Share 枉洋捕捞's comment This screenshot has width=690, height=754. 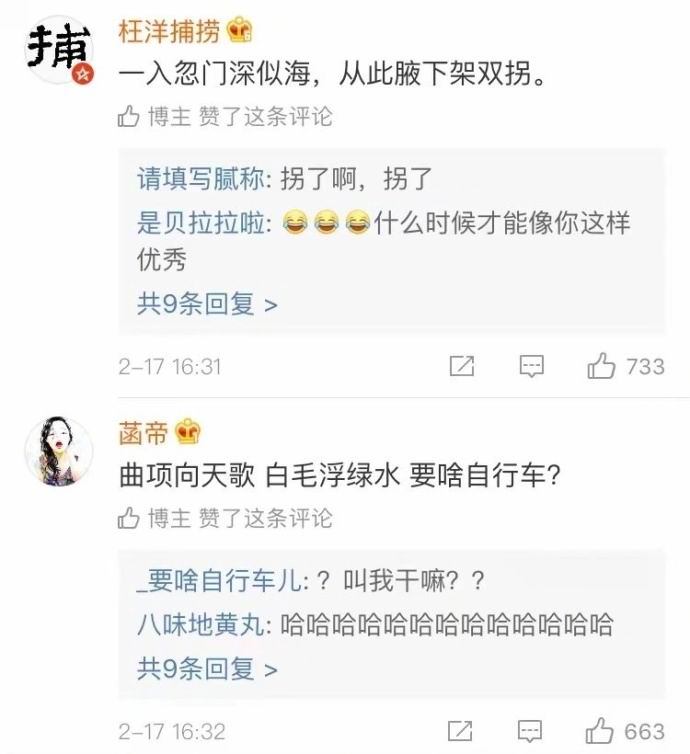[x=461, y=366]
